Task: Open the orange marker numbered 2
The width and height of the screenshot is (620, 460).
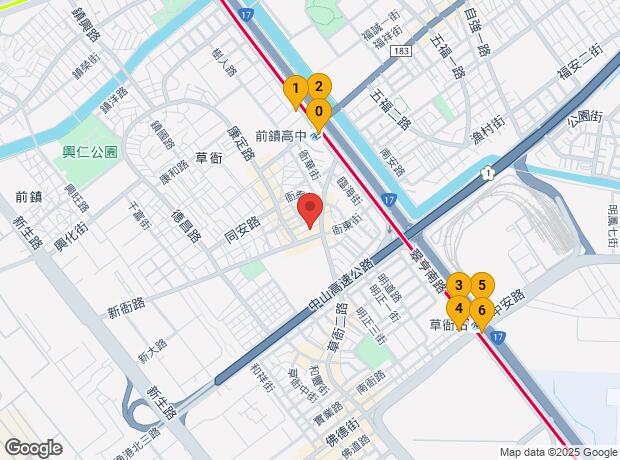Action: click(319, 88)
